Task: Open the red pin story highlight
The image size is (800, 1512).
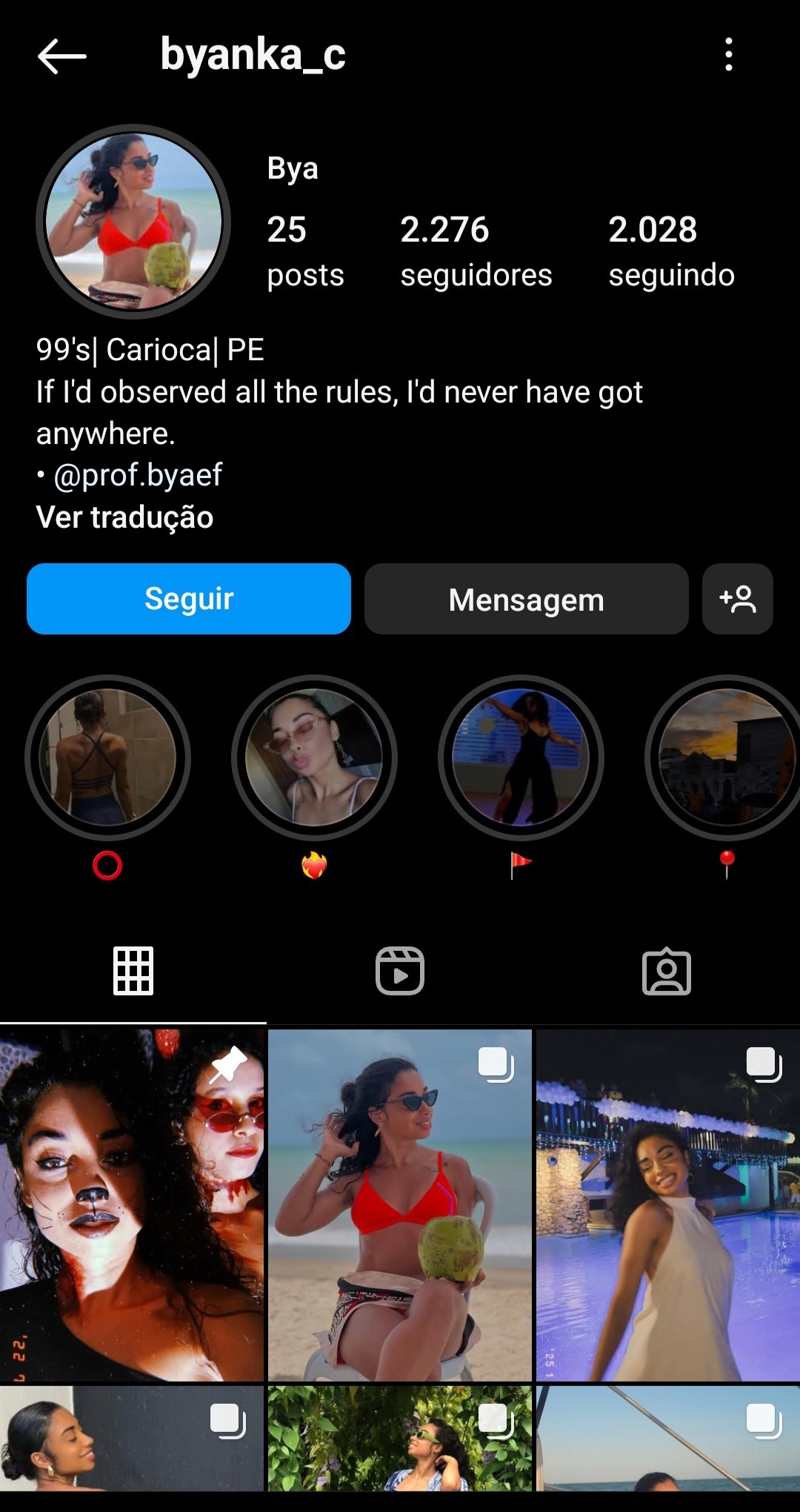Action: click(726, 757)
